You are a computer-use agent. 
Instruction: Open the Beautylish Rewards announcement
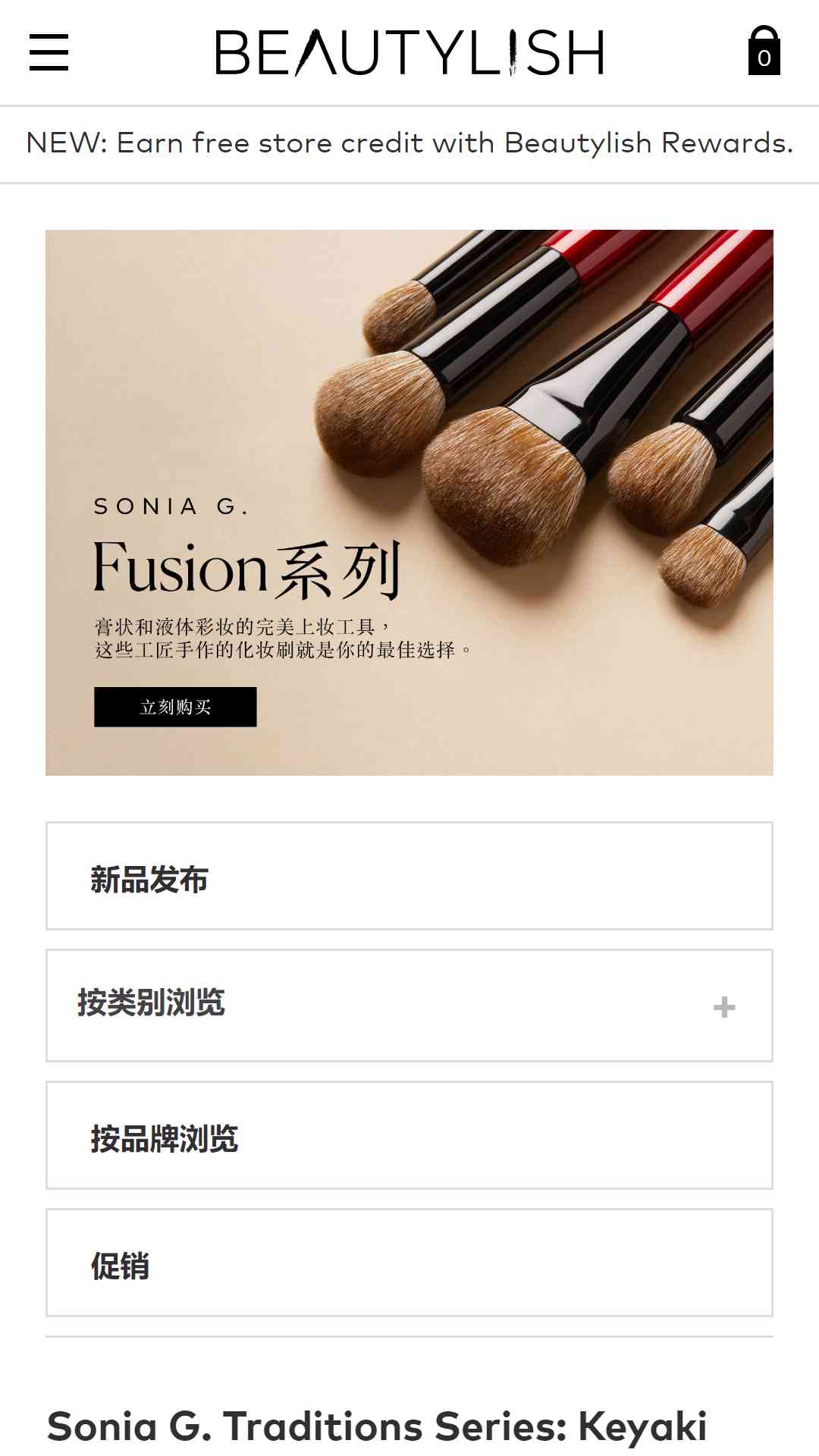pyautogui.click(x=409, y=143)
